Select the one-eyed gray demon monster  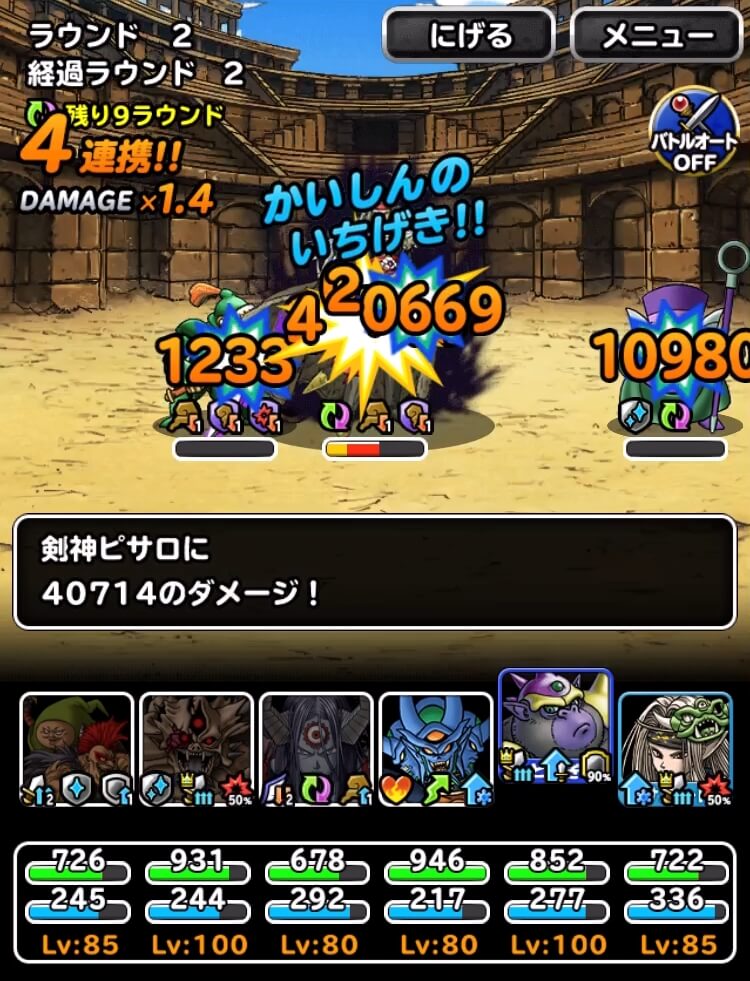tap(316, 748)
